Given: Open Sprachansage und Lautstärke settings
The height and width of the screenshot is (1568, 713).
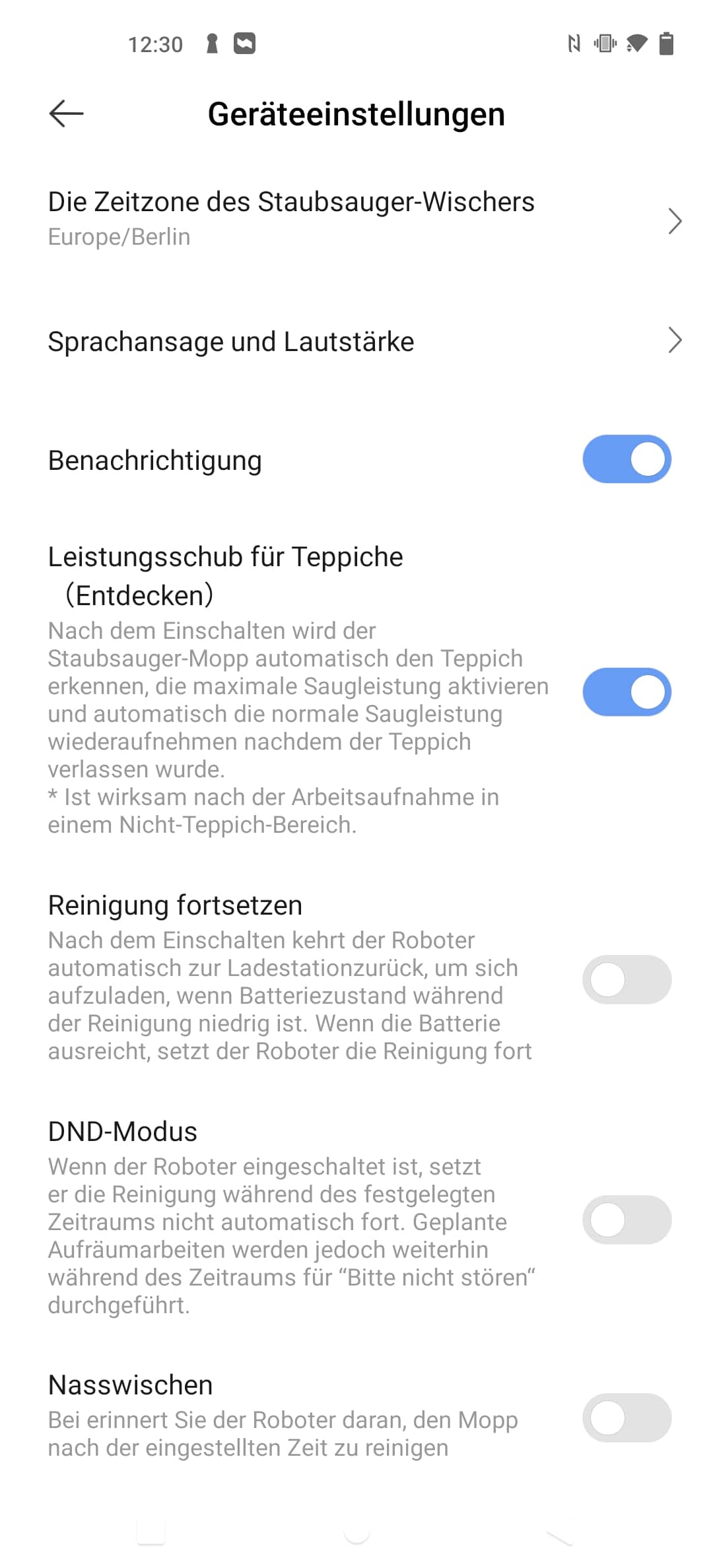Looking at the screenshot, I should pyautogui.click(x=356, y=341).
